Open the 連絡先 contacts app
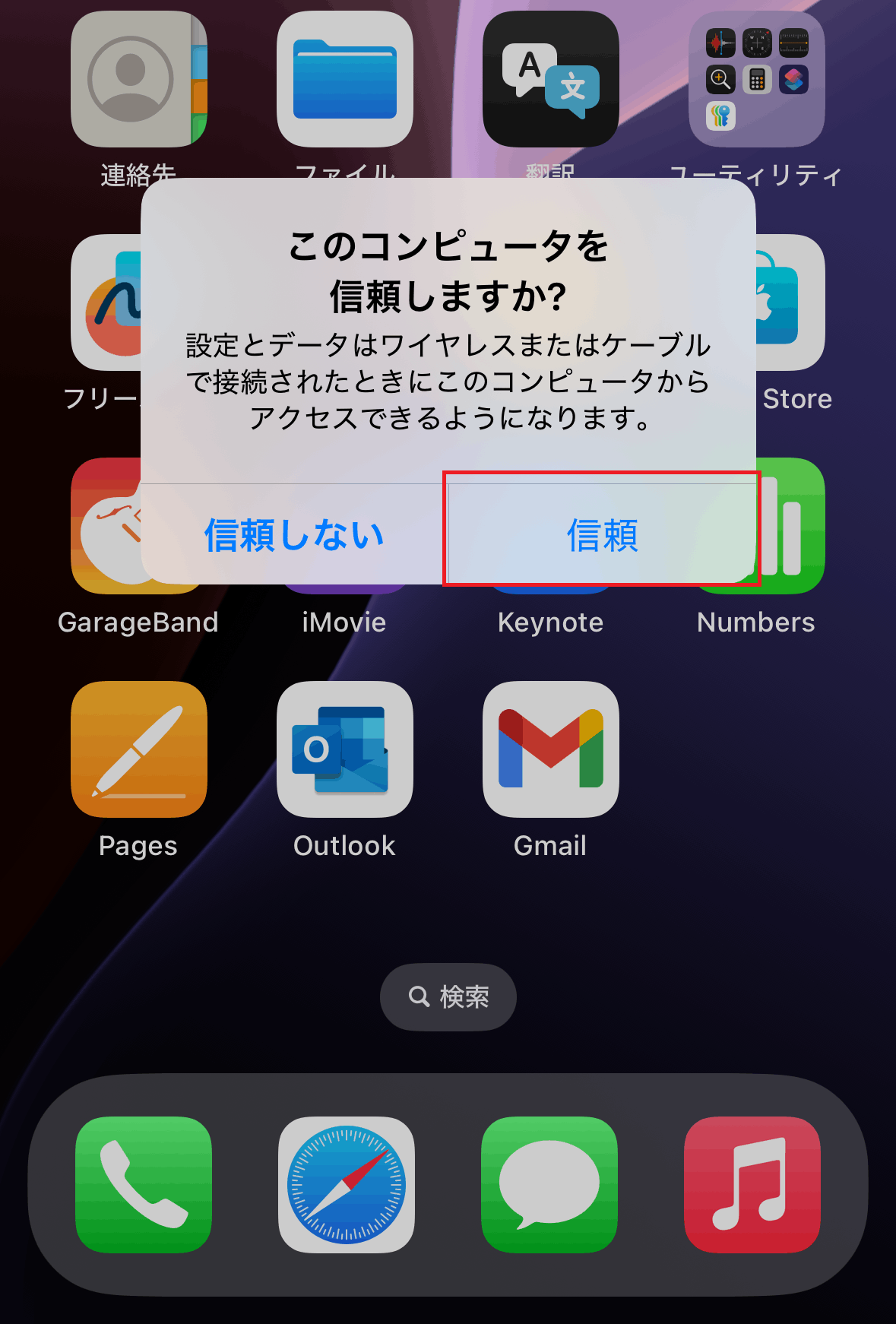The width and height of the screenshot is (896, 1324). (x=138, y=79)
